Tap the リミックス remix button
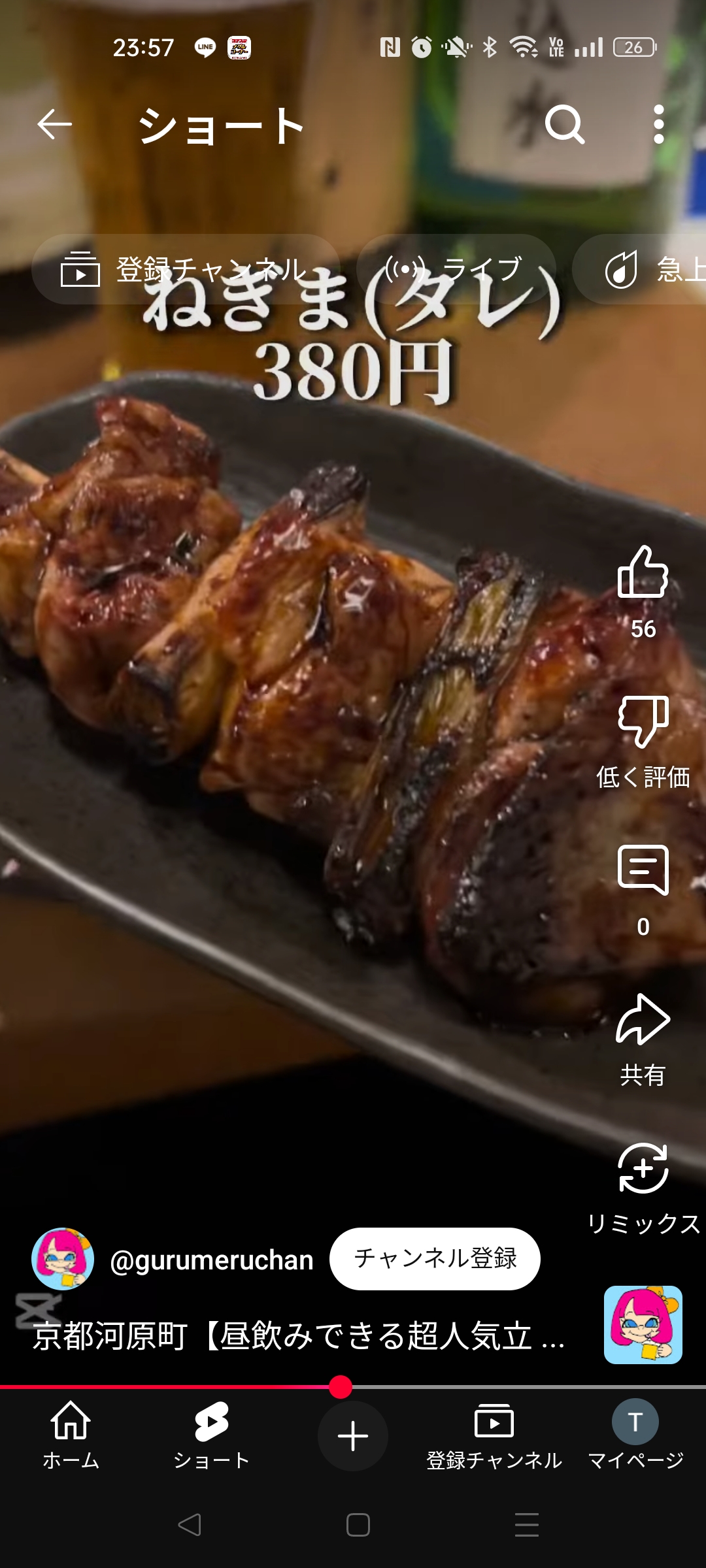The height and width of the screenshot is (1568, 706). (643, 1169)
